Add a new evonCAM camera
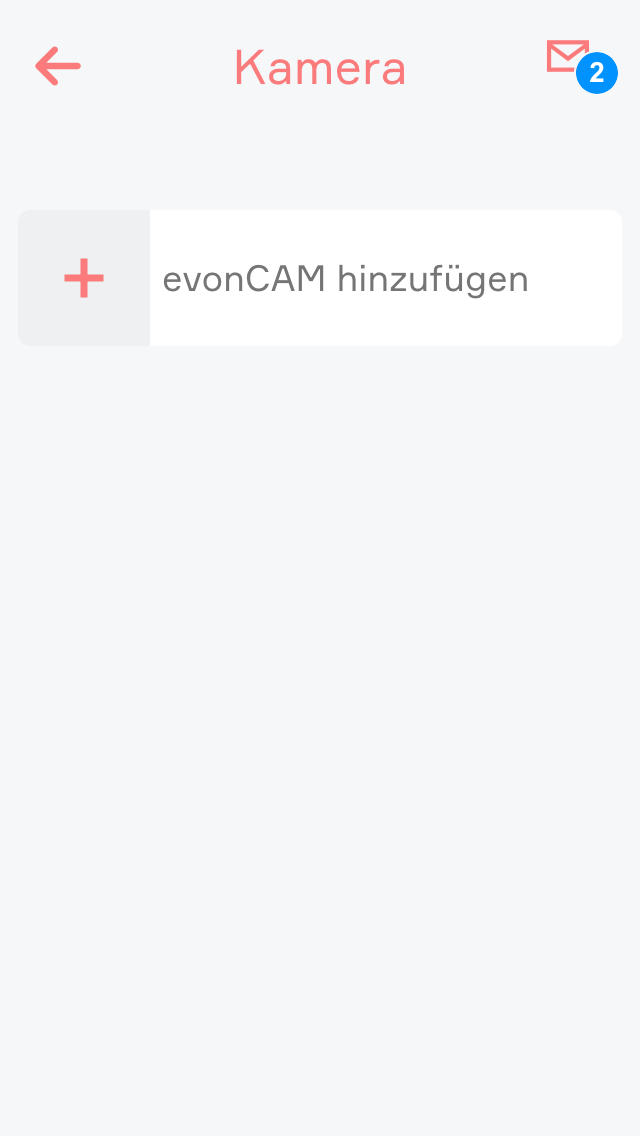Image resolution: width=640 pixels, height=1136 pixels. click(320, 278)
